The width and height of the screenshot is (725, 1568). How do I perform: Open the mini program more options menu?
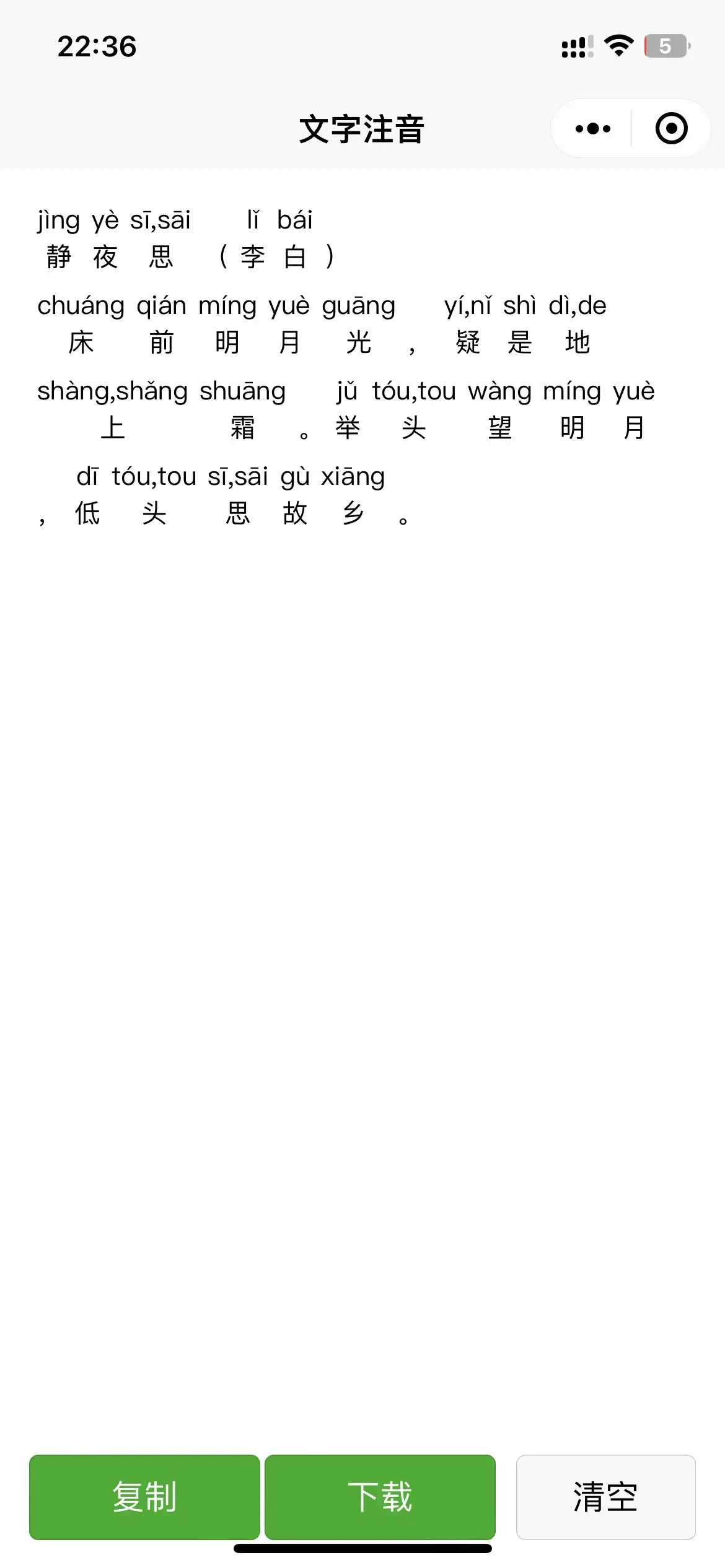(x=592, y=129)
